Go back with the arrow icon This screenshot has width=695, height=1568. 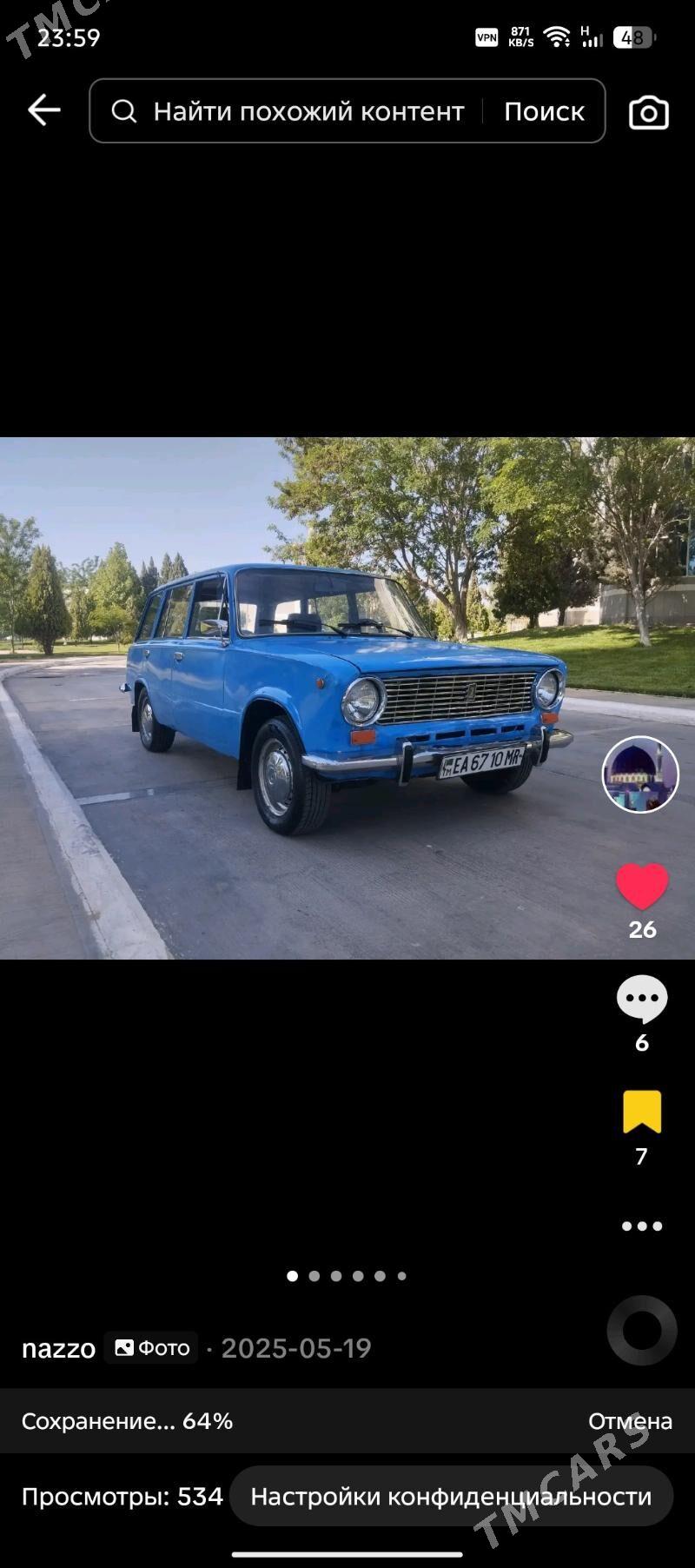tap(43, 110)
